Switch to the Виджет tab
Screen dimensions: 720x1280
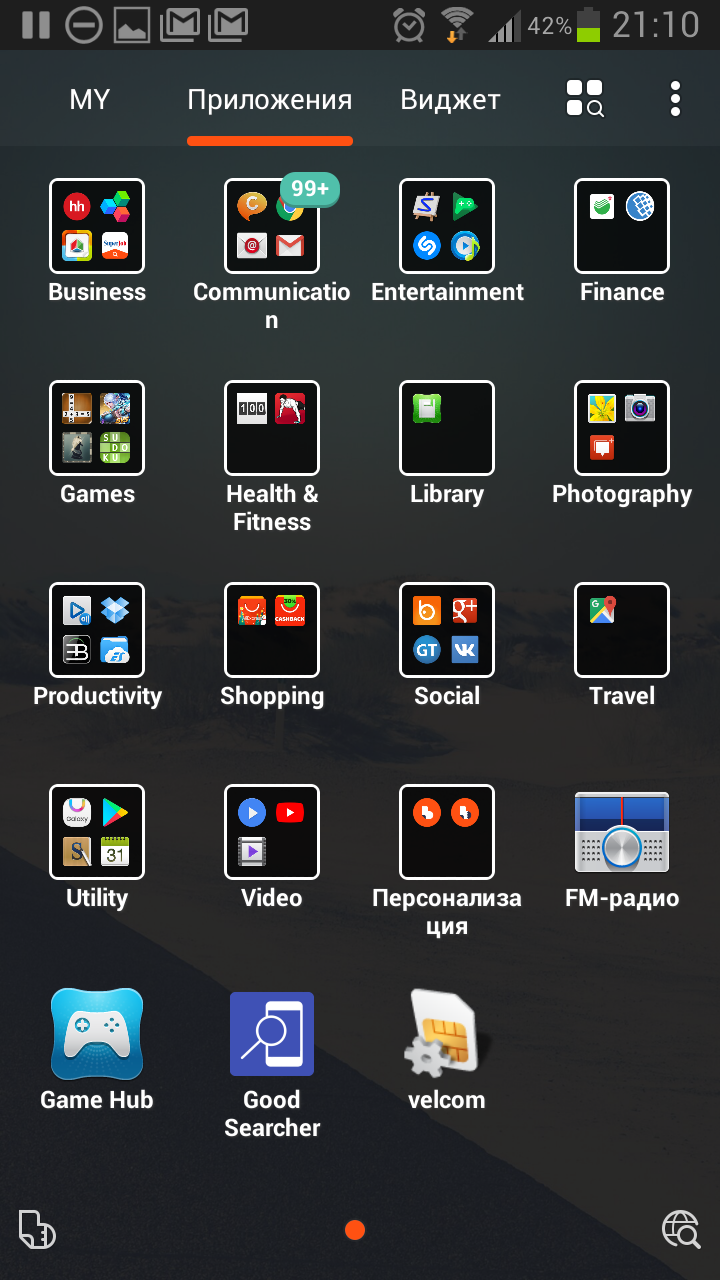click(x=450, y=100)
